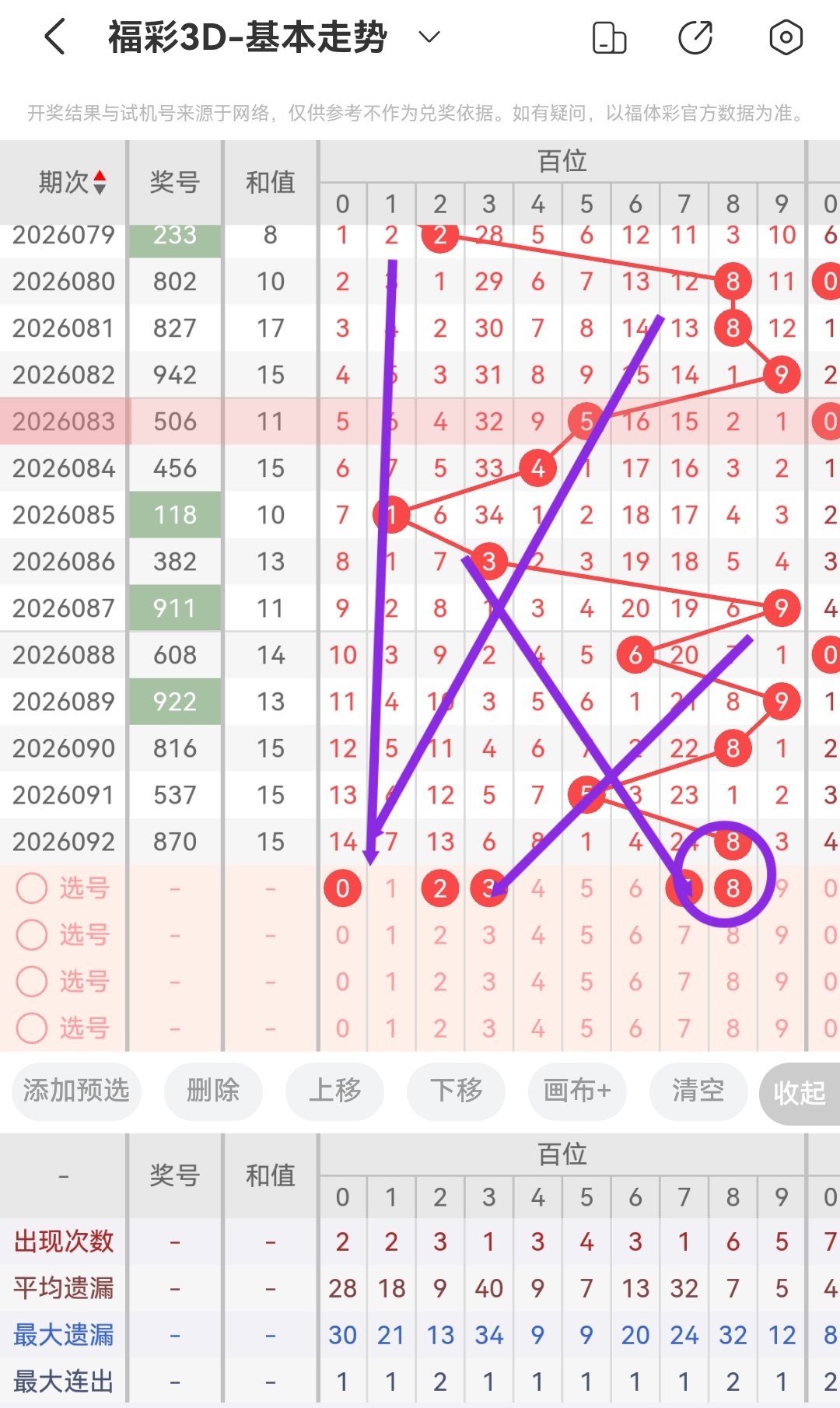Open the hexagon settings icon
The width and height of the screenshot is (840, 1408).
pos(786,36)
